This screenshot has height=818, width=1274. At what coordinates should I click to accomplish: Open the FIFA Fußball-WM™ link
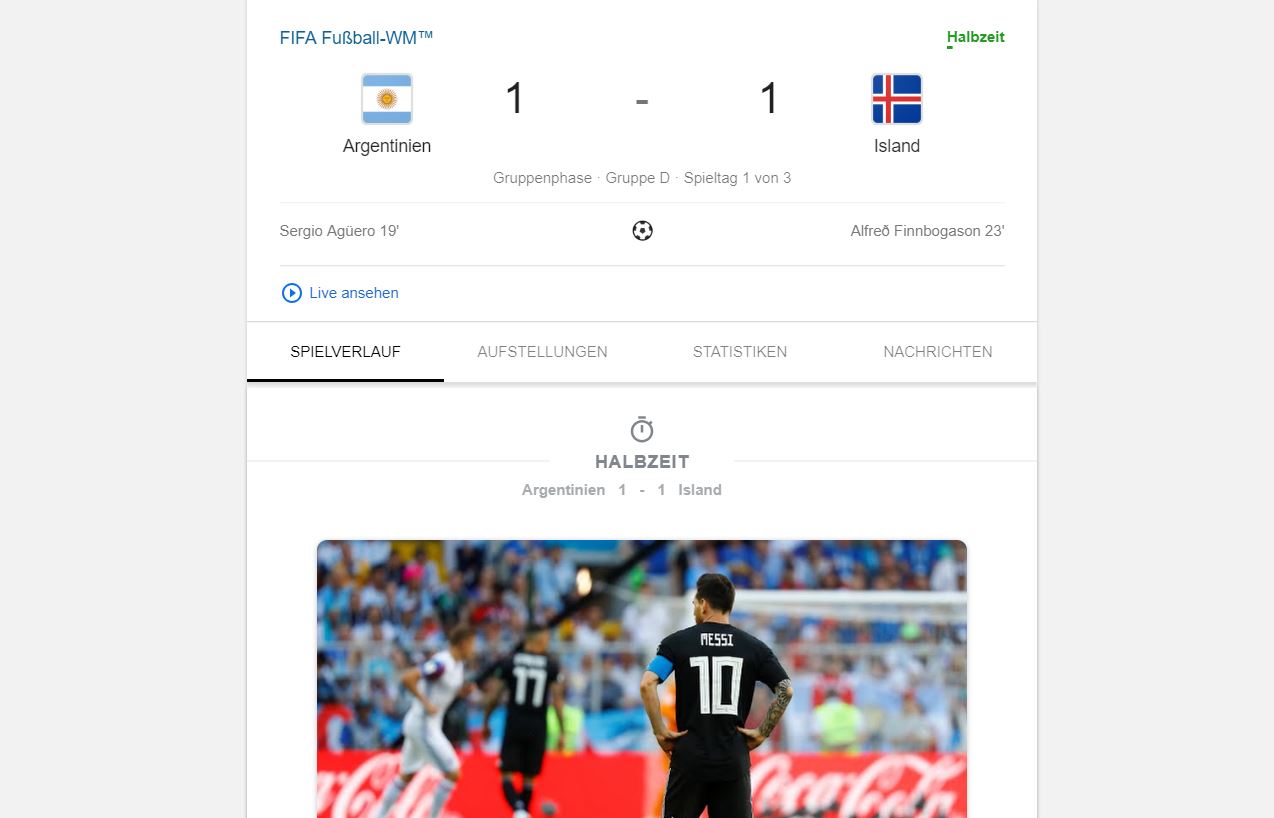pos(356,38)
